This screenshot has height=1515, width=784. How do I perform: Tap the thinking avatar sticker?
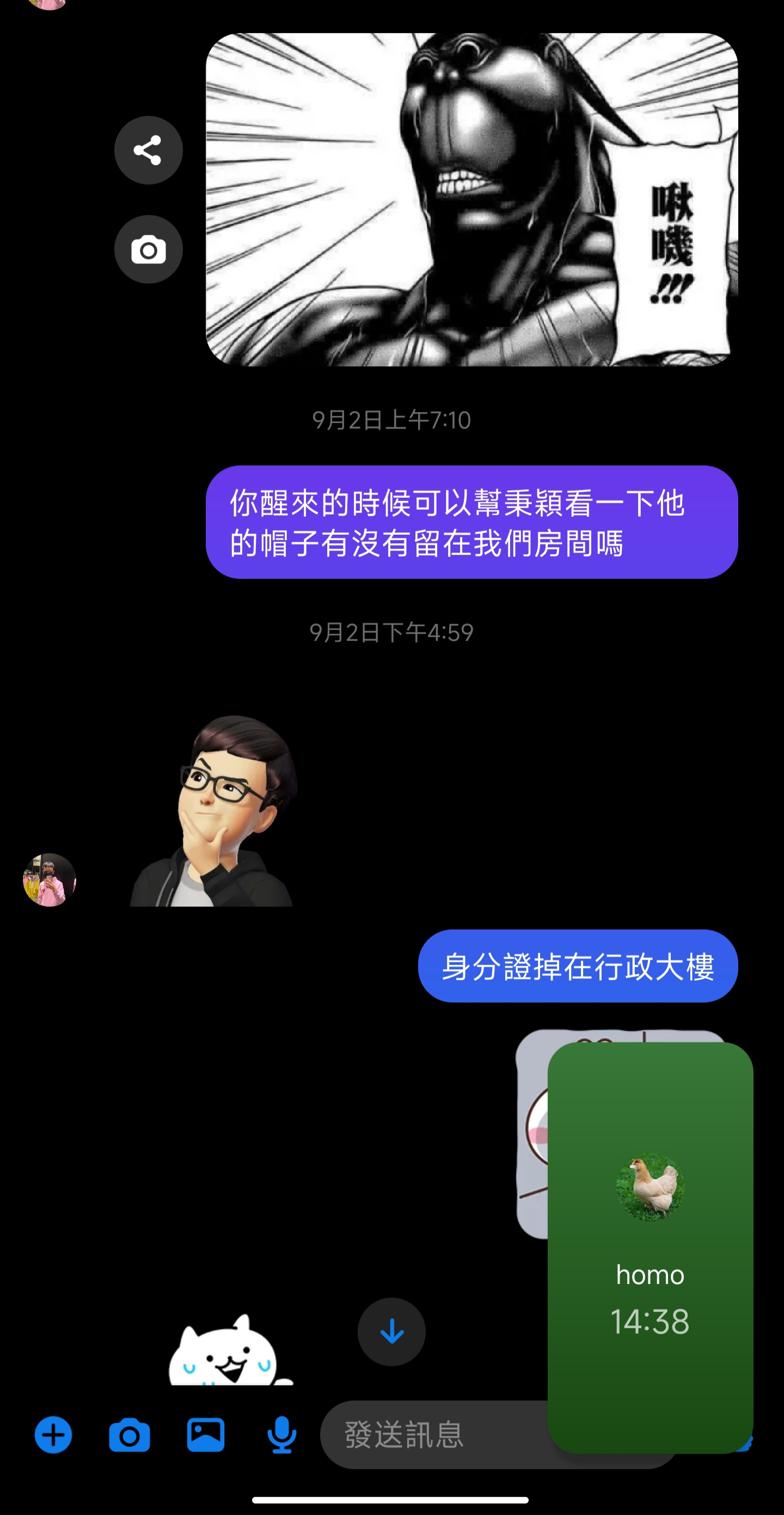215,810
